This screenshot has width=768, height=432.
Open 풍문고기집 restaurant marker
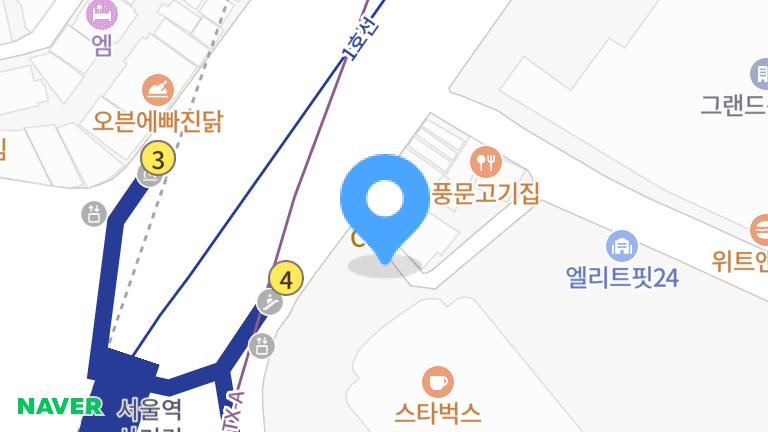coord(486,161)
